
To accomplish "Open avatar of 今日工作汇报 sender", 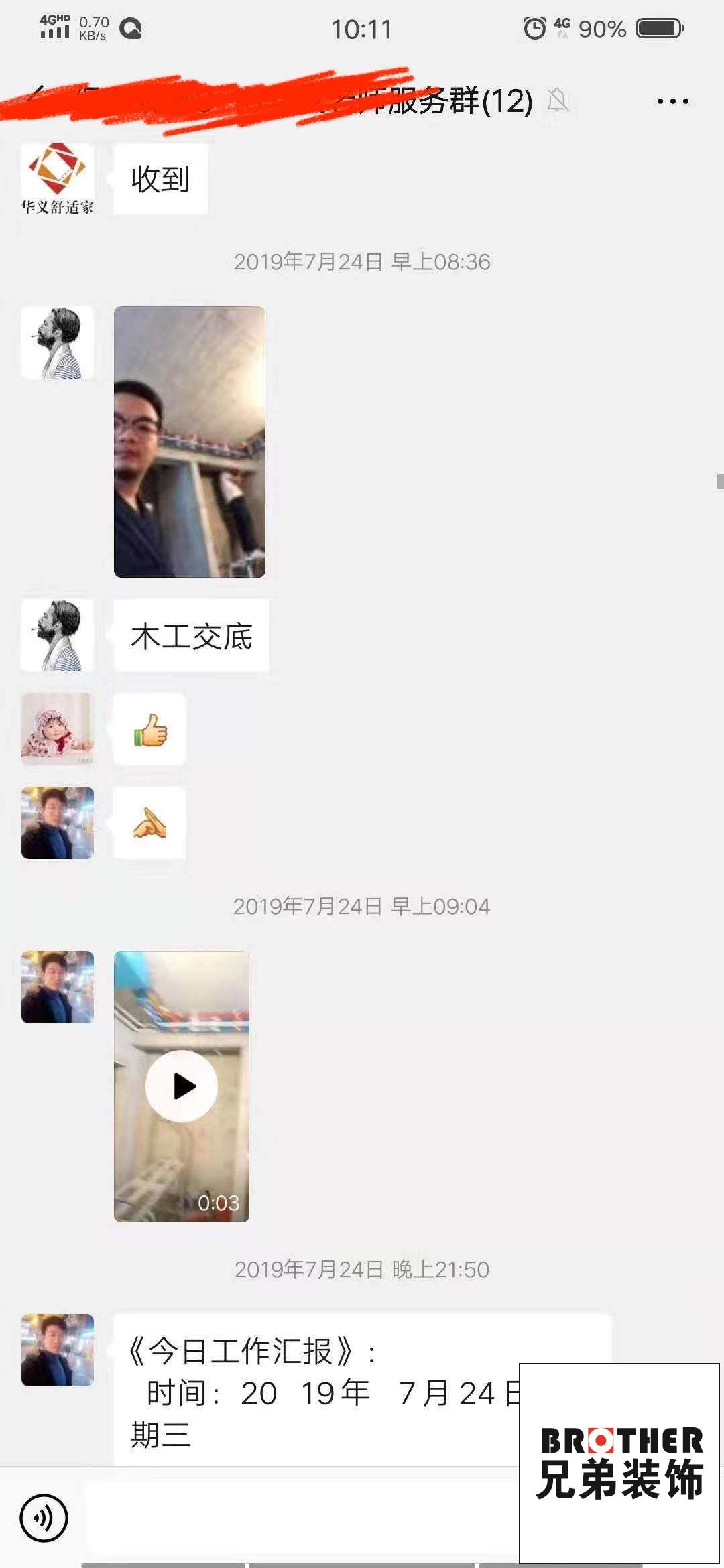I will coord(58,1350).
